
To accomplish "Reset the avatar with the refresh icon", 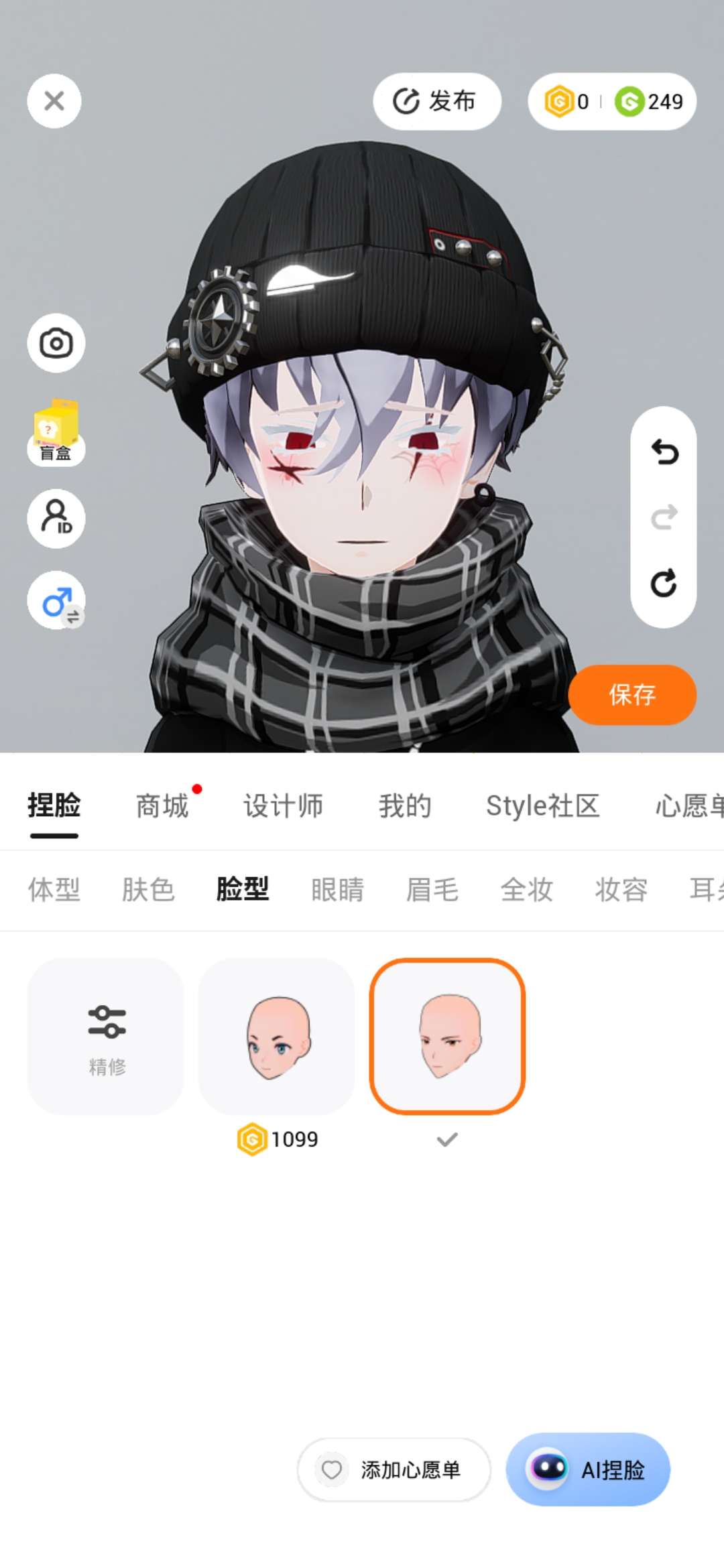I will tap(664, 583).
